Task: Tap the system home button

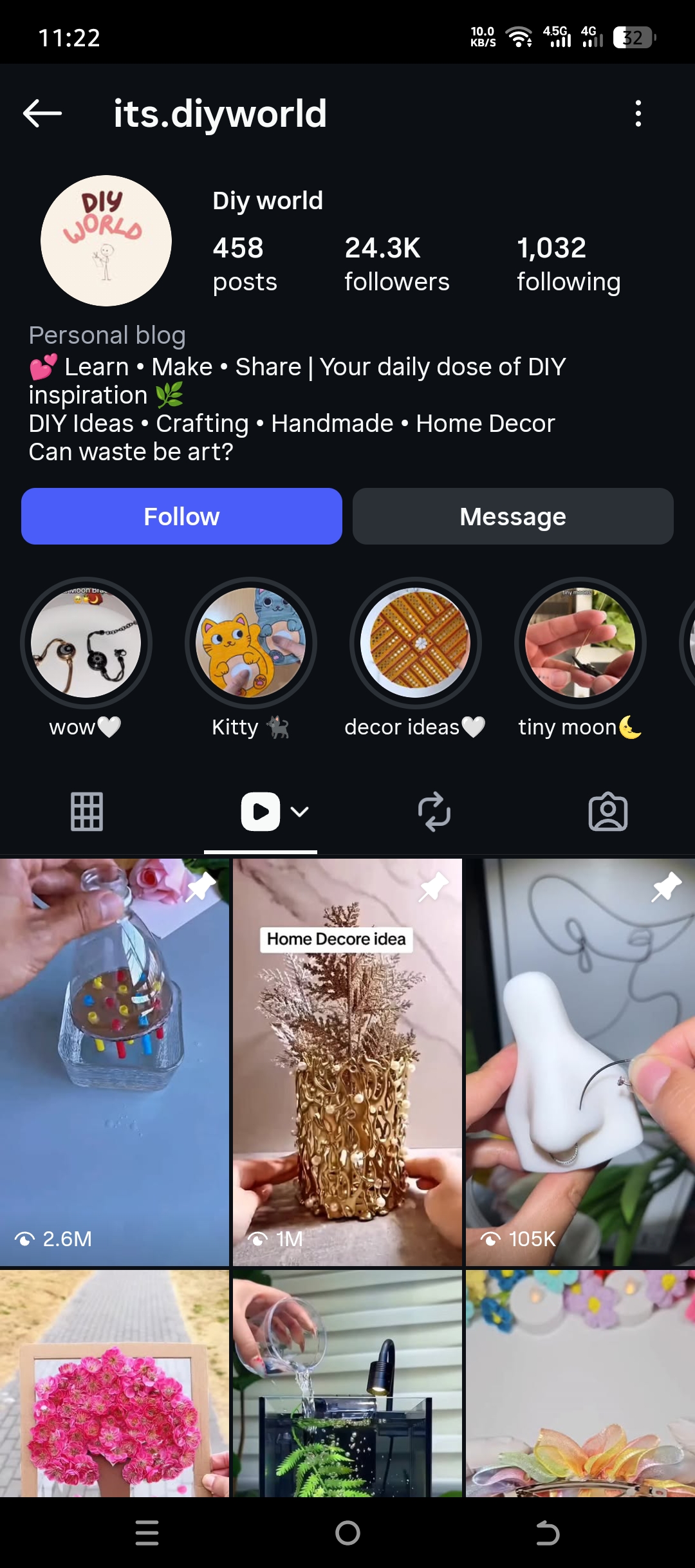Action: pos(347,1533)
